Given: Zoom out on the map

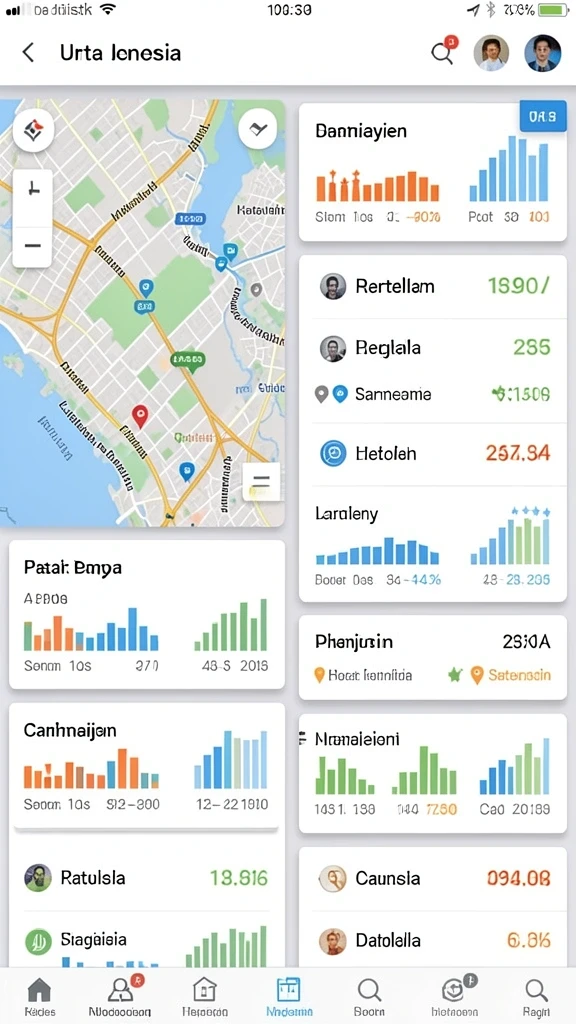Looking at the screenshot, I should tap(33, 246).
